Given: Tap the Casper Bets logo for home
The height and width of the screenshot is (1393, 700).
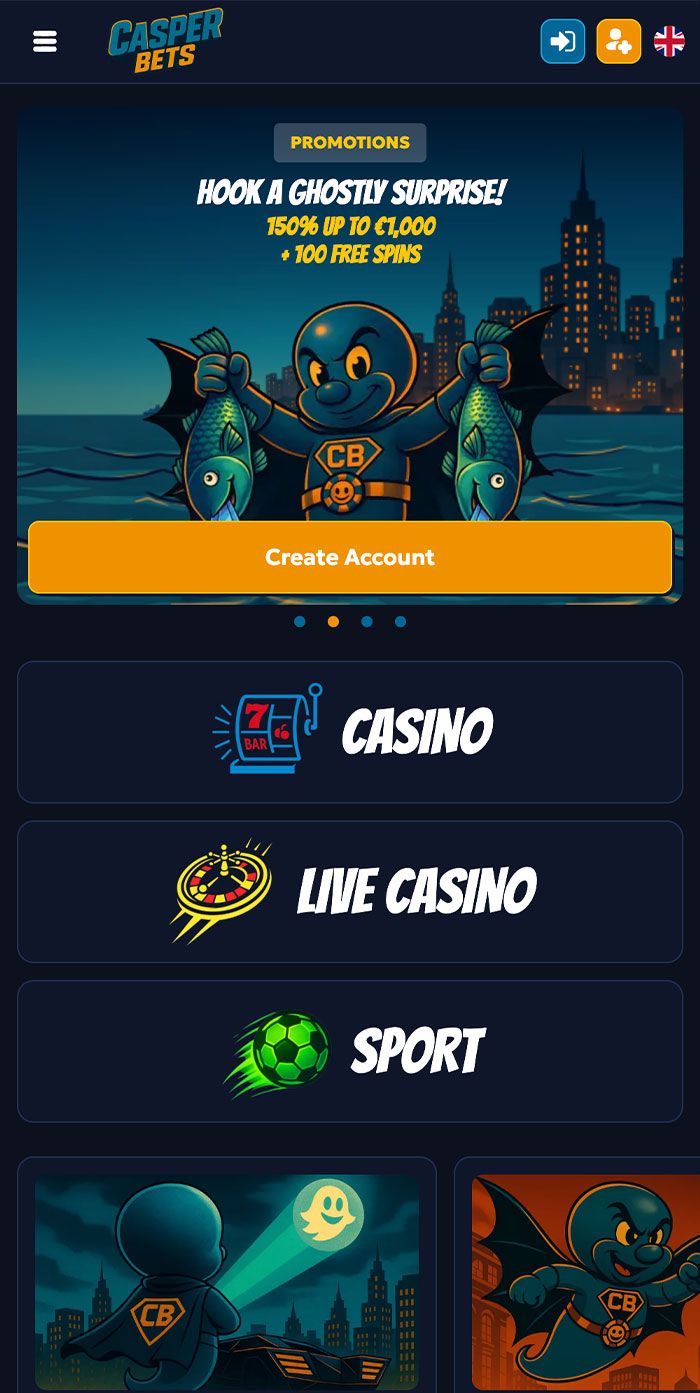Looking at the screenshot, I should [x=165, y=41].
